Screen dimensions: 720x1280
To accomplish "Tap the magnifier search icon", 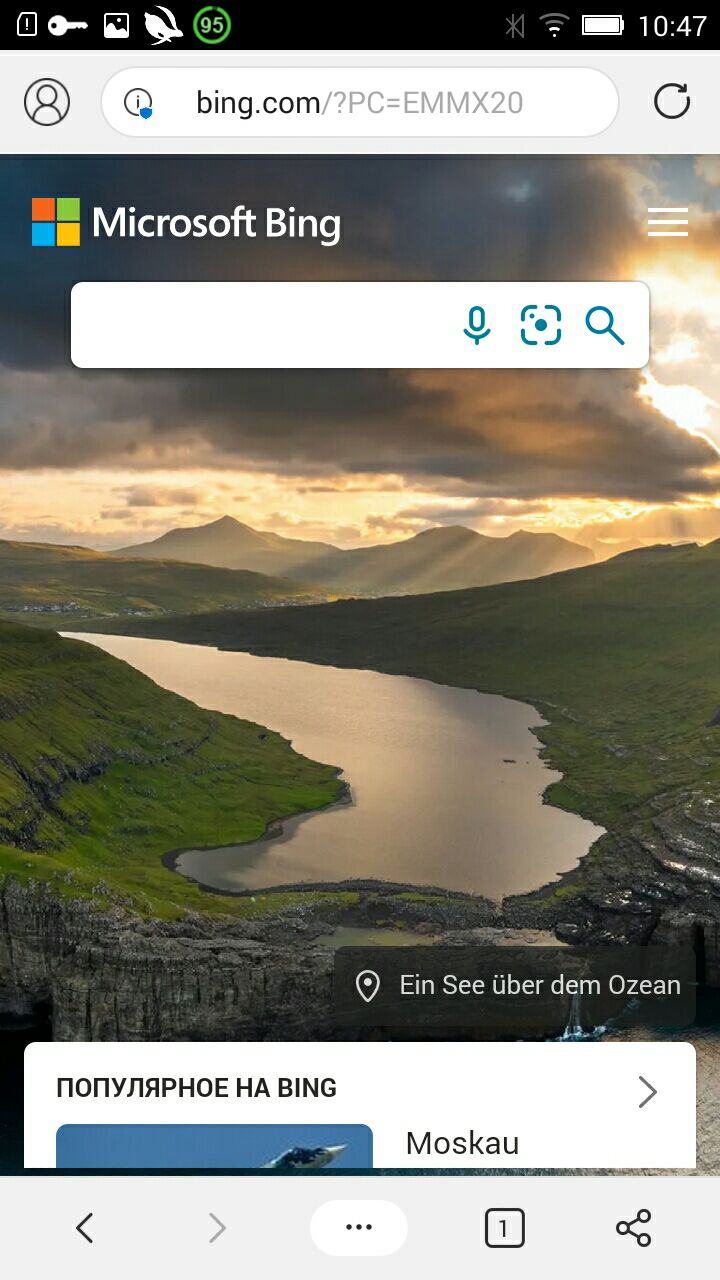I will (x=605, y=325).
